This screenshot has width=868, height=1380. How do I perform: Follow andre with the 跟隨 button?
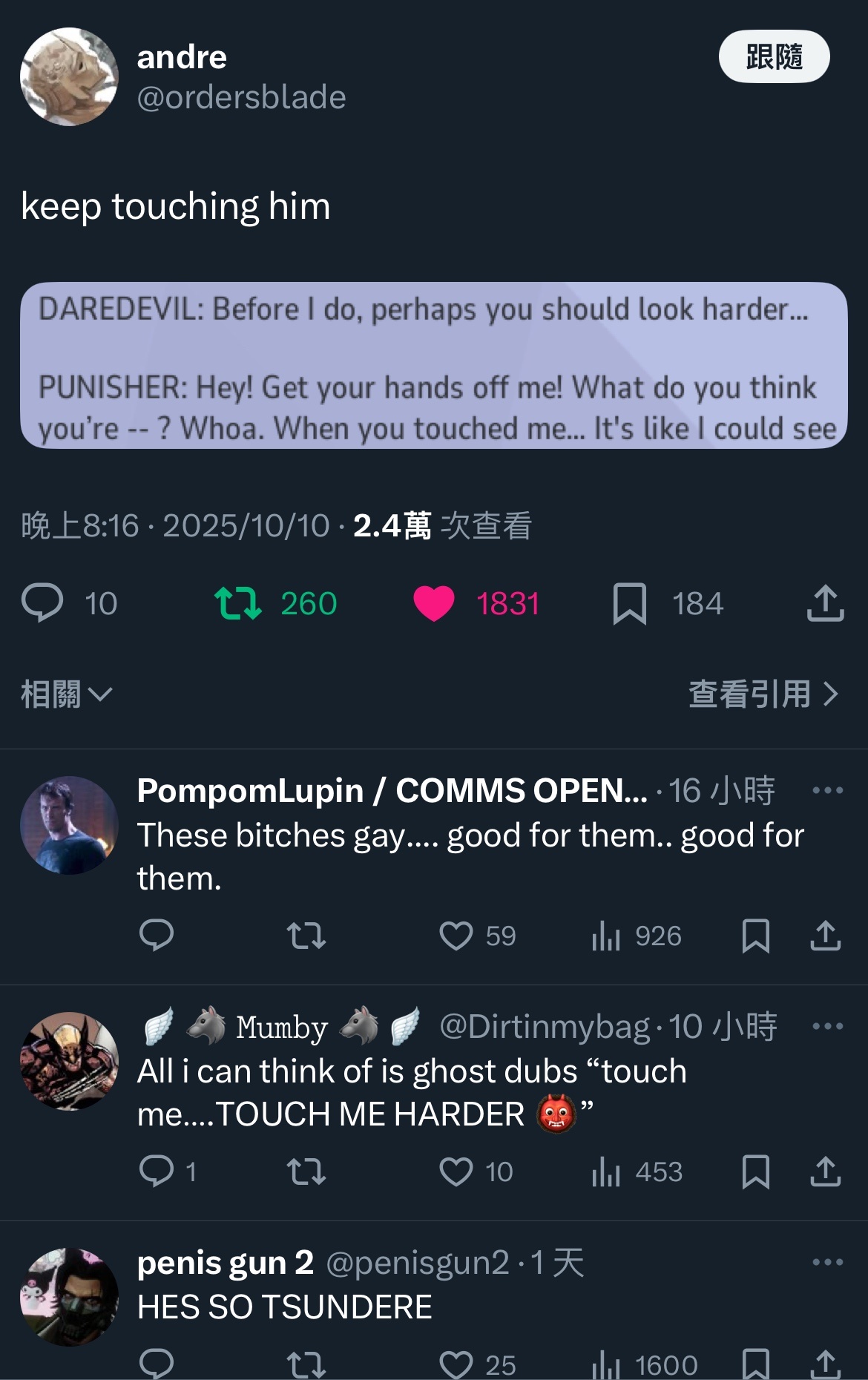pyautogui.click(x=774, y=56)
